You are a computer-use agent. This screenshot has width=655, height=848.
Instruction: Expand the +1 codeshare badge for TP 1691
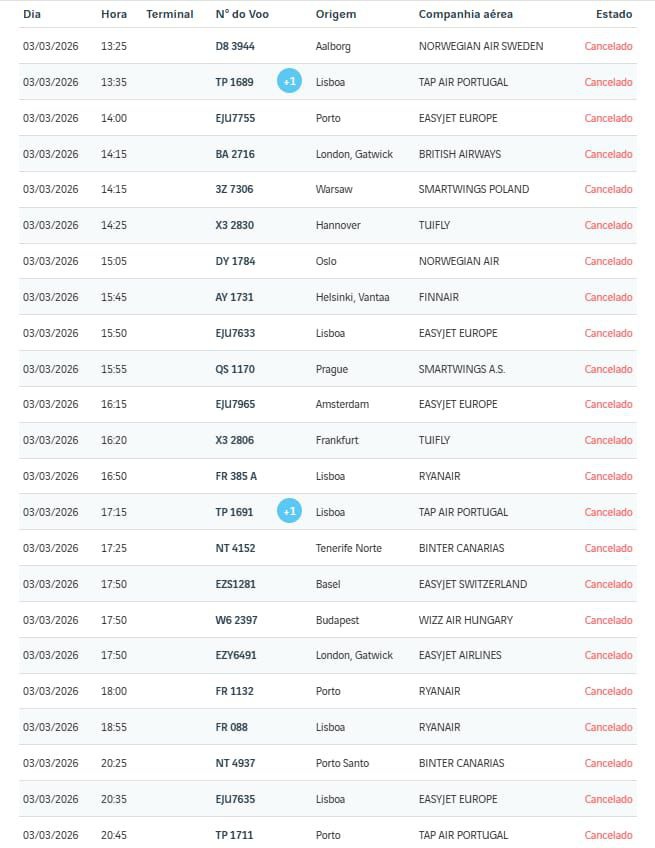289,512
